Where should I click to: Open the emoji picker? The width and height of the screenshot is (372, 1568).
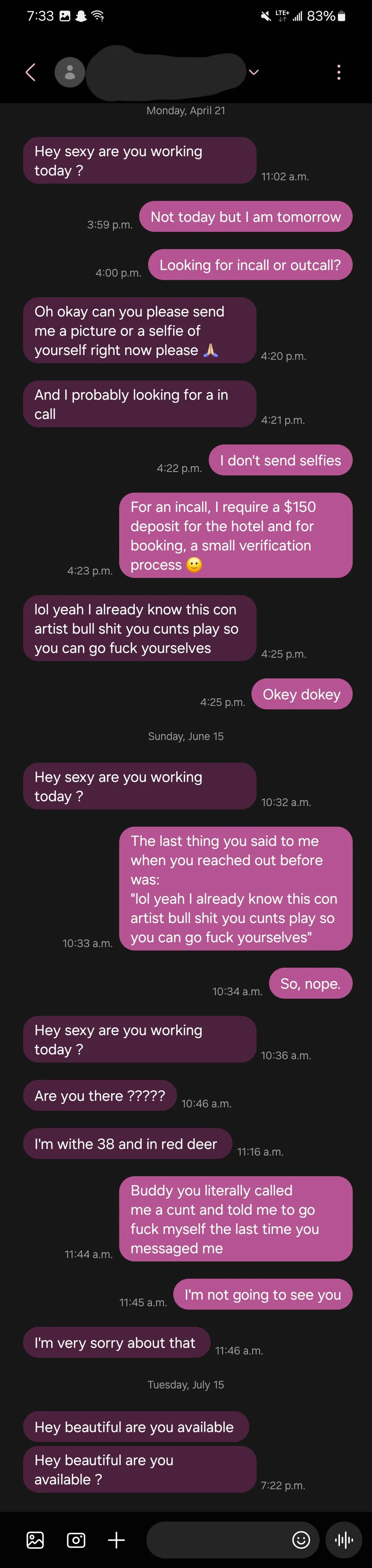coord(301,1540)
